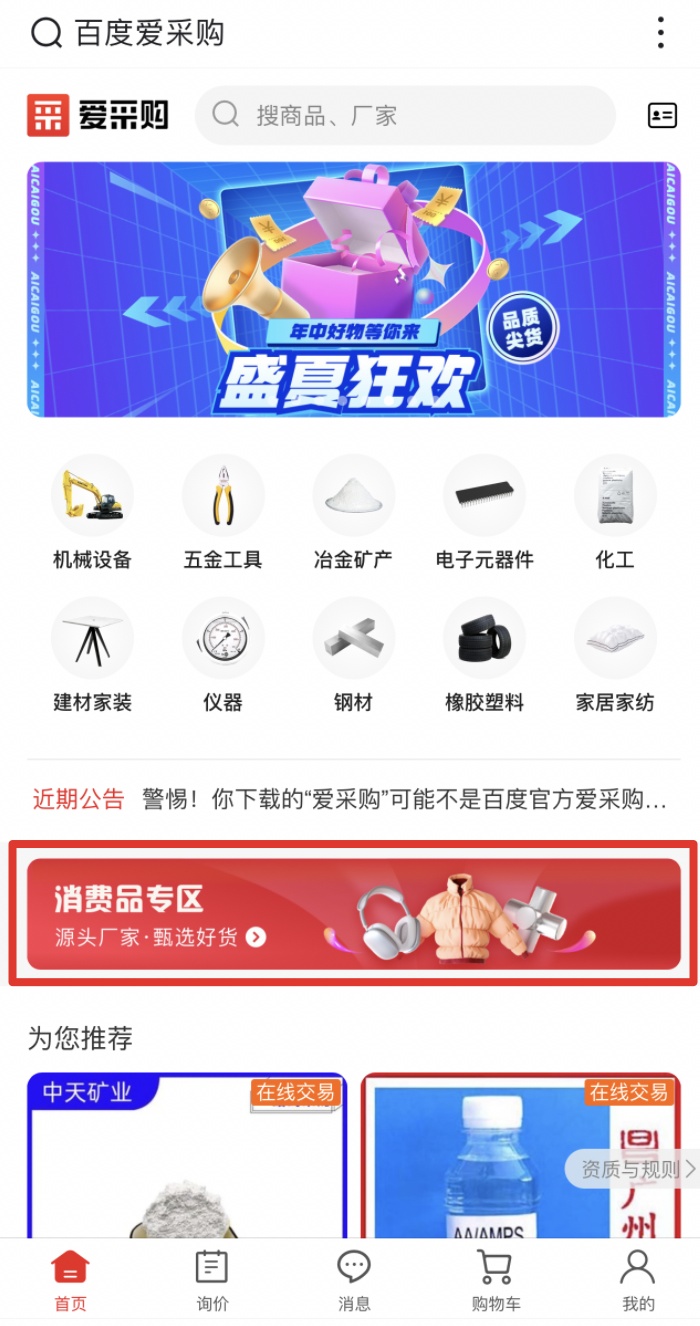Read the 近期公告 warning notice

pos(404,799)
